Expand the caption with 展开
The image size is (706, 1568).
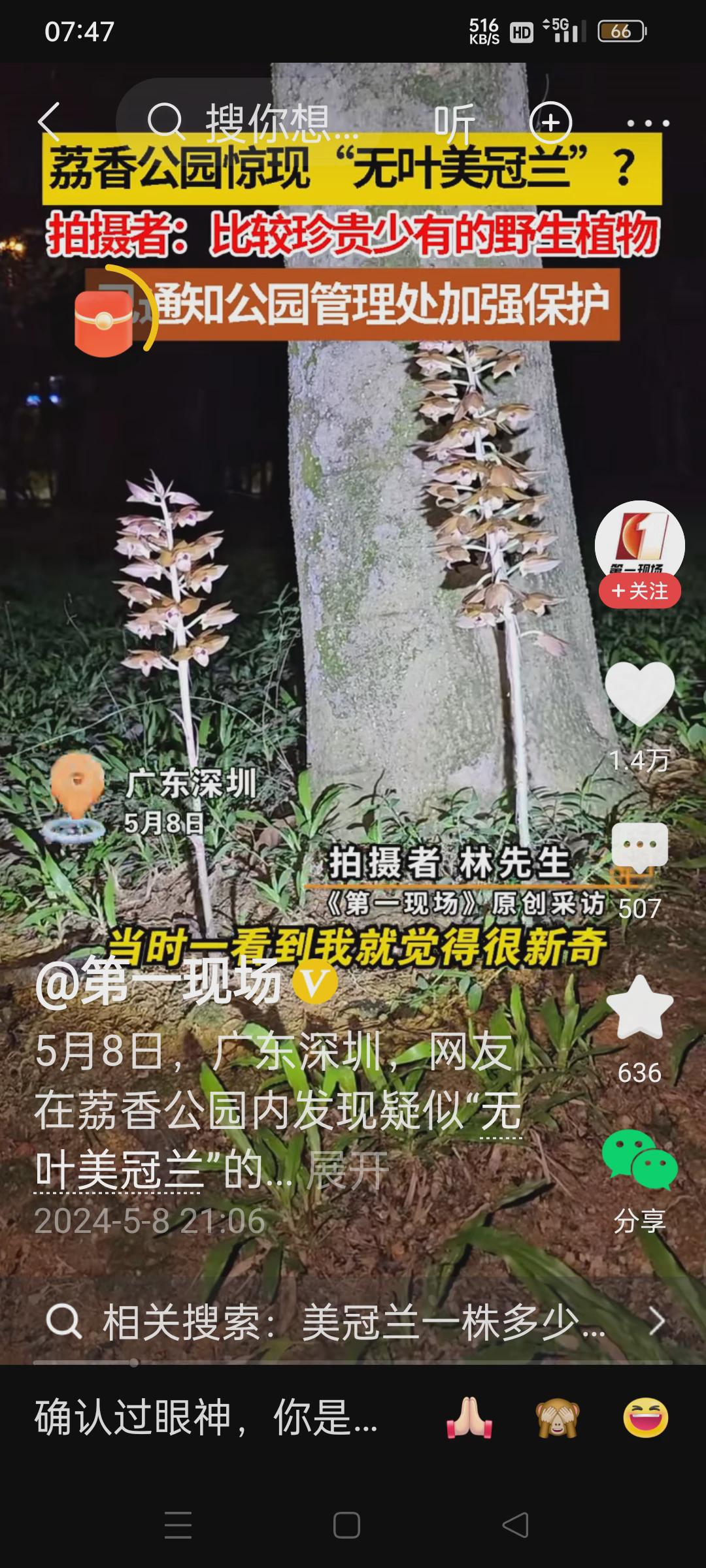point(348,1169)
